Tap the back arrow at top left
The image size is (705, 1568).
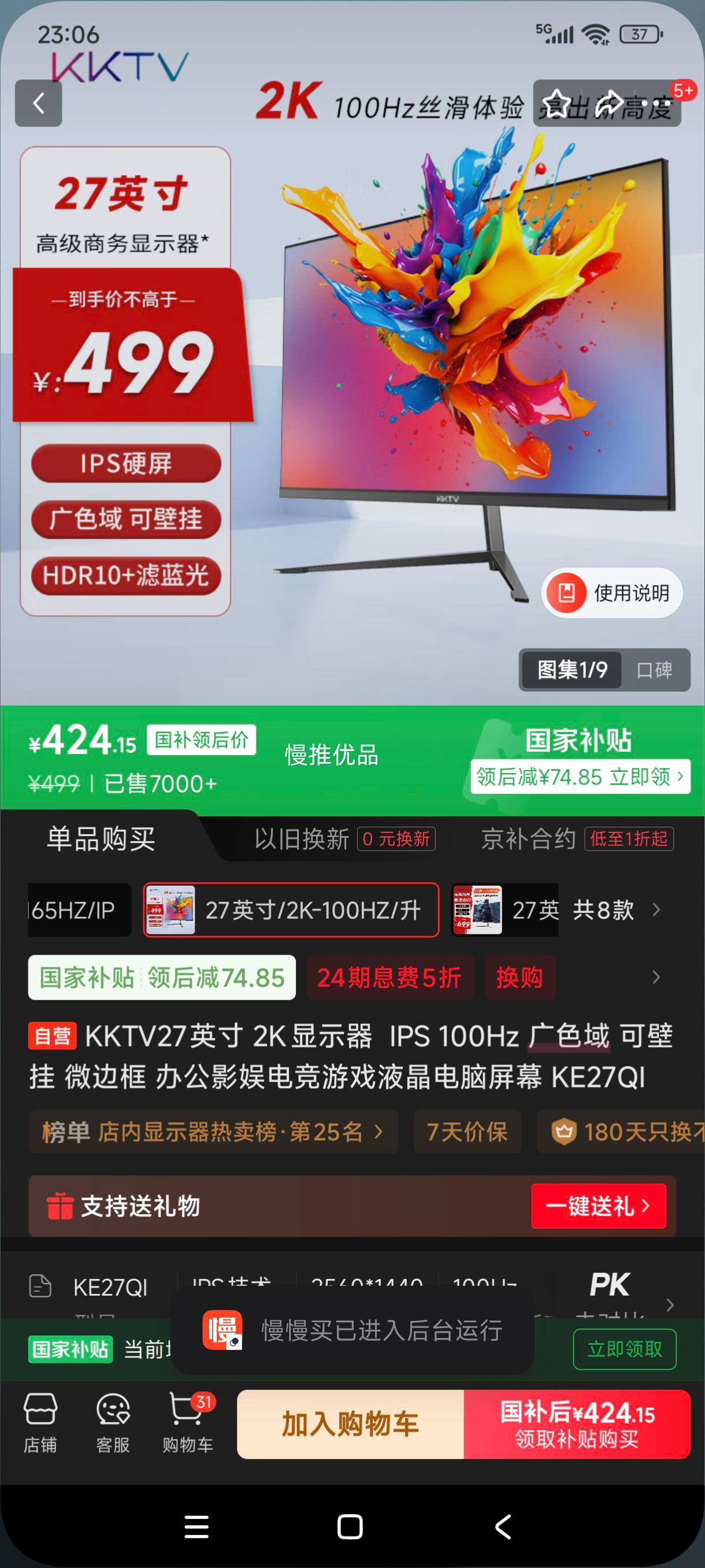(40, 102)
